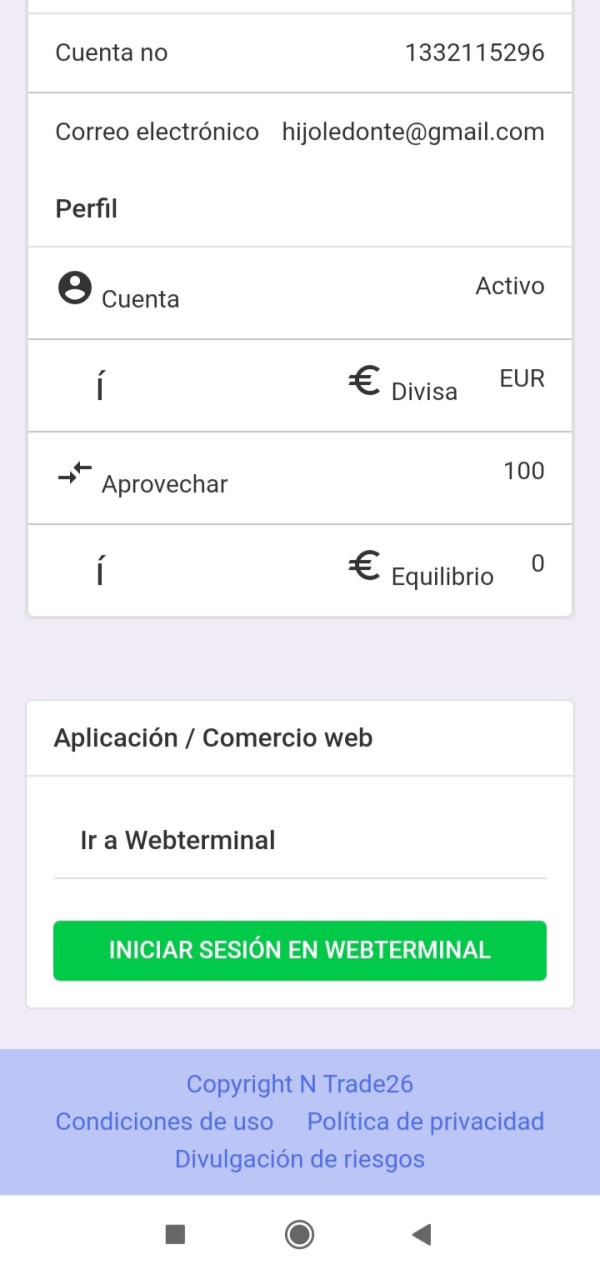This screenshot has width=600, height=1274.
Task: Open the Divulgación de riesgos link
Action: pos(300,1159)
